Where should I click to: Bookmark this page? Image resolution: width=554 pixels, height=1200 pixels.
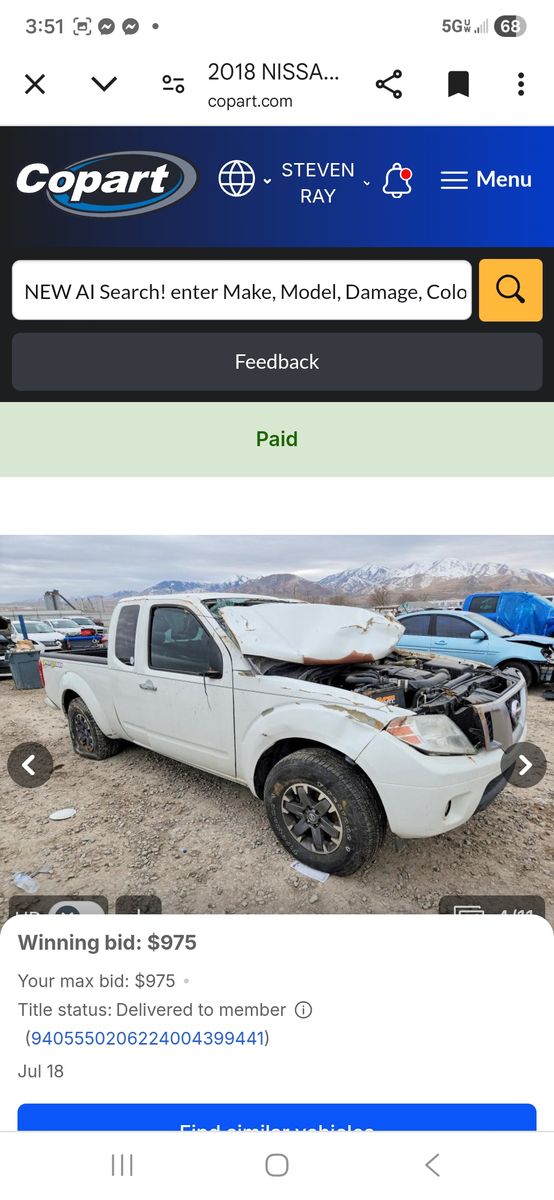point(458,84)
